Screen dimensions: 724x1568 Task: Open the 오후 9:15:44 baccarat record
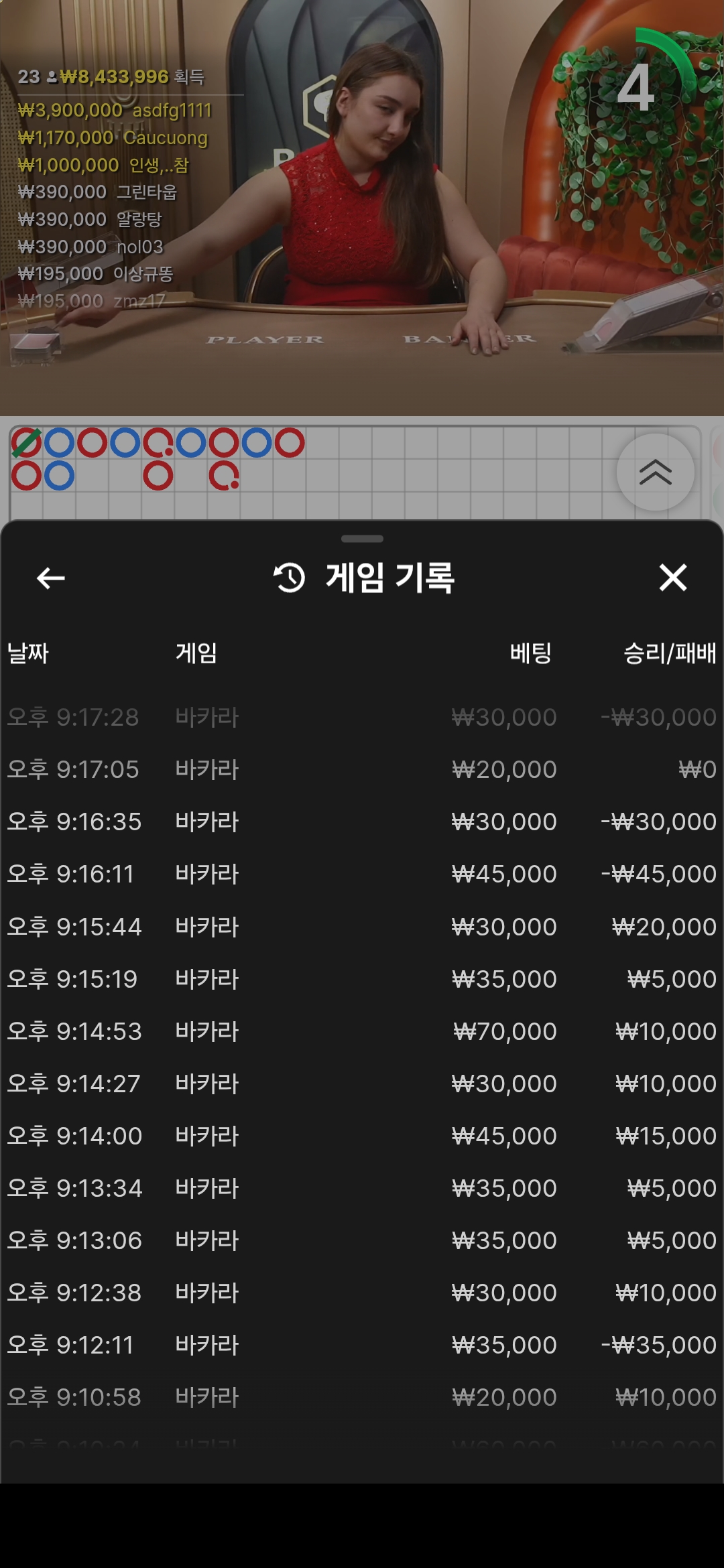coord(362,927)
